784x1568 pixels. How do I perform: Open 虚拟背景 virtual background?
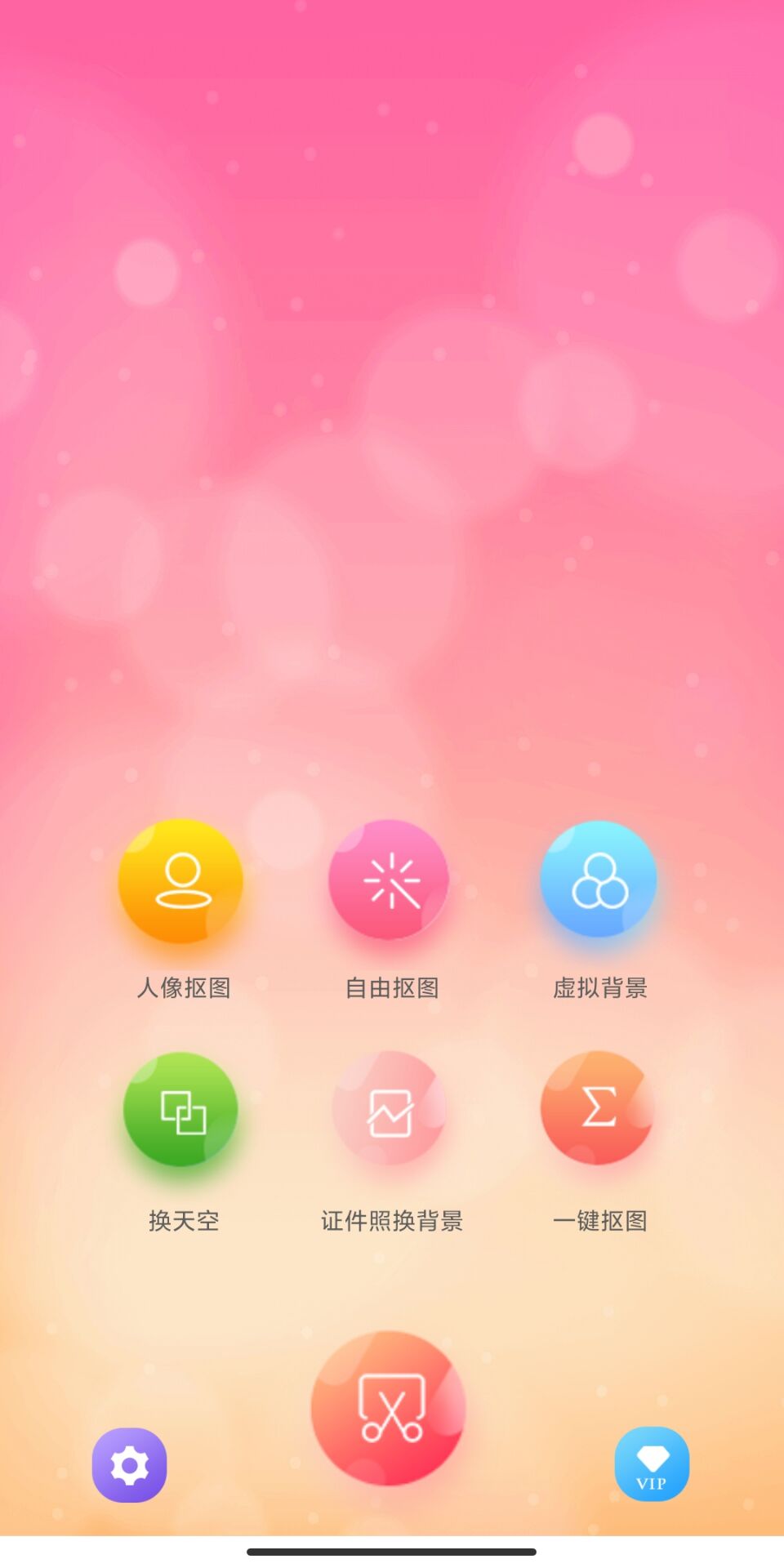tap(599, 880)
